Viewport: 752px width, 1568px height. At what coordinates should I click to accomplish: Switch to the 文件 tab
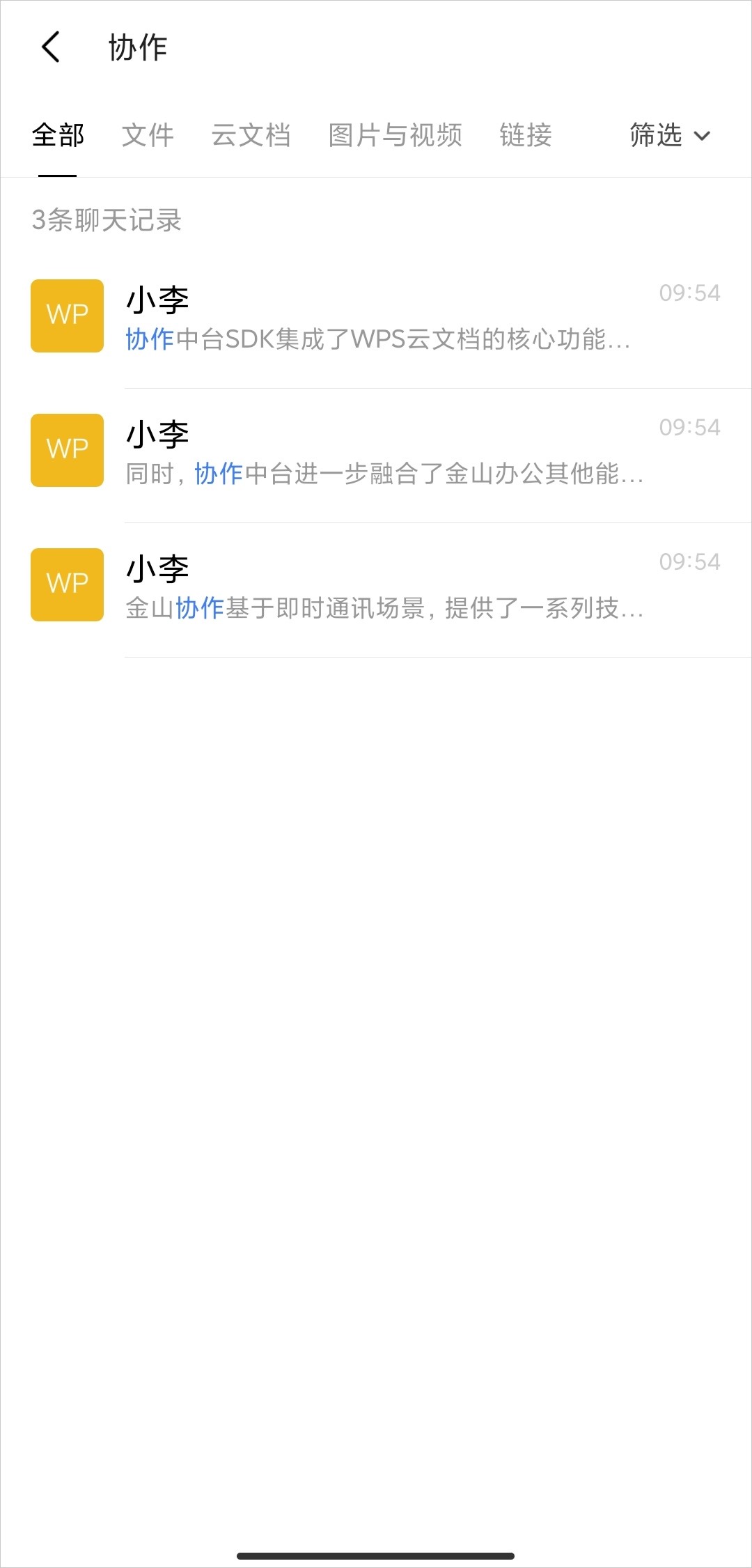click(x=148, y=135)
